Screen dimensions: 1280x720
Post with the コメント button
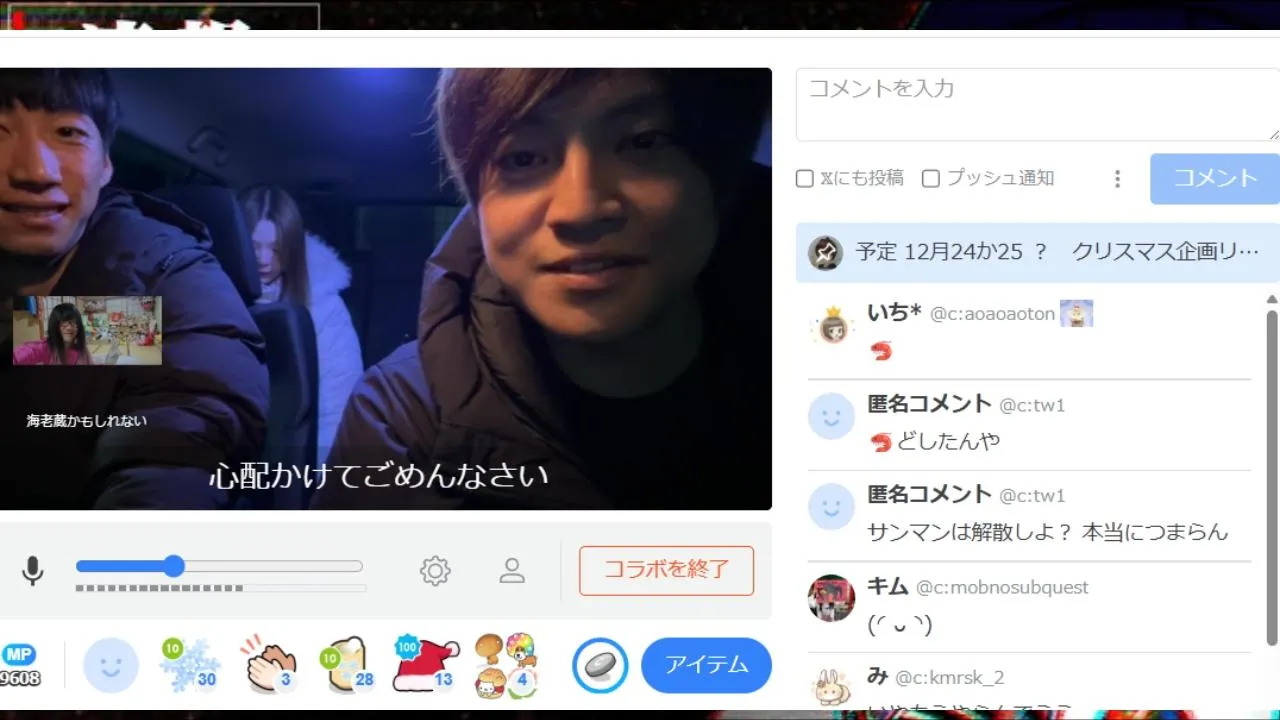point(1214,179)
